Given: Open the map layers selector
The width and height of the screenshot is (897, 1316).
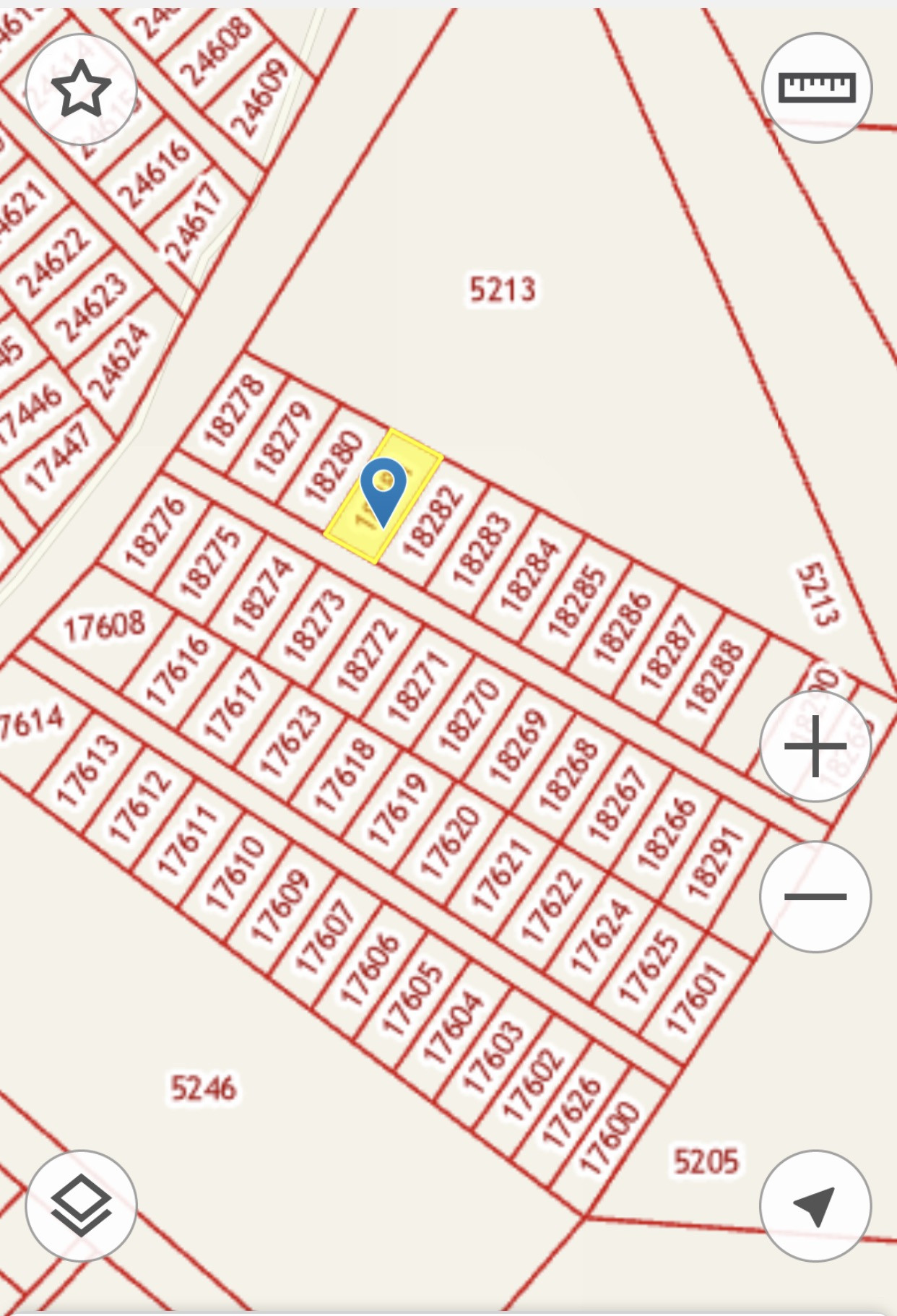Looking at the screenshot, I should pos(81,1205).
